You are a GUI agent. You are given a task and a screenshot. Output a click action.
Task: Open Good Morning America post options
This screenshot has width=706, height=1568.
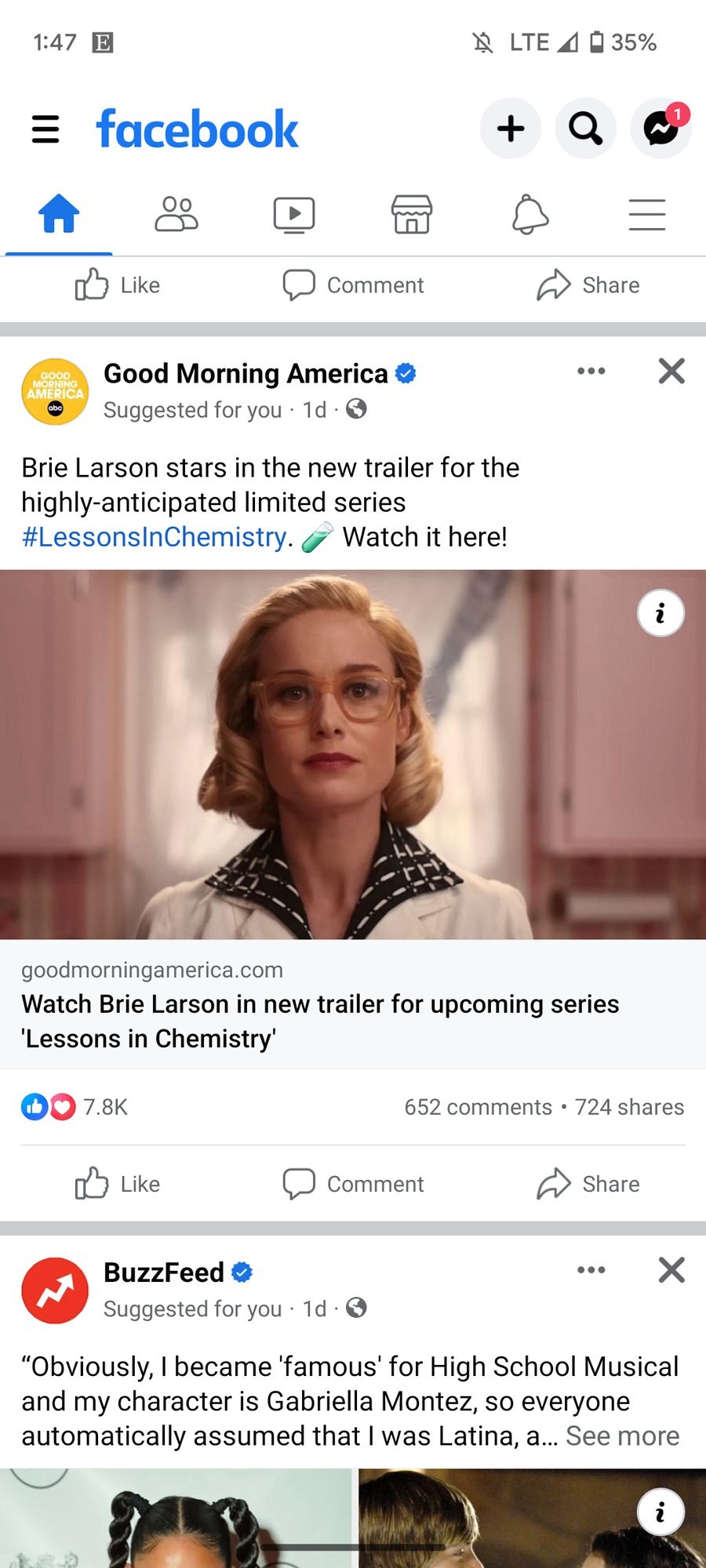point(591,371)
